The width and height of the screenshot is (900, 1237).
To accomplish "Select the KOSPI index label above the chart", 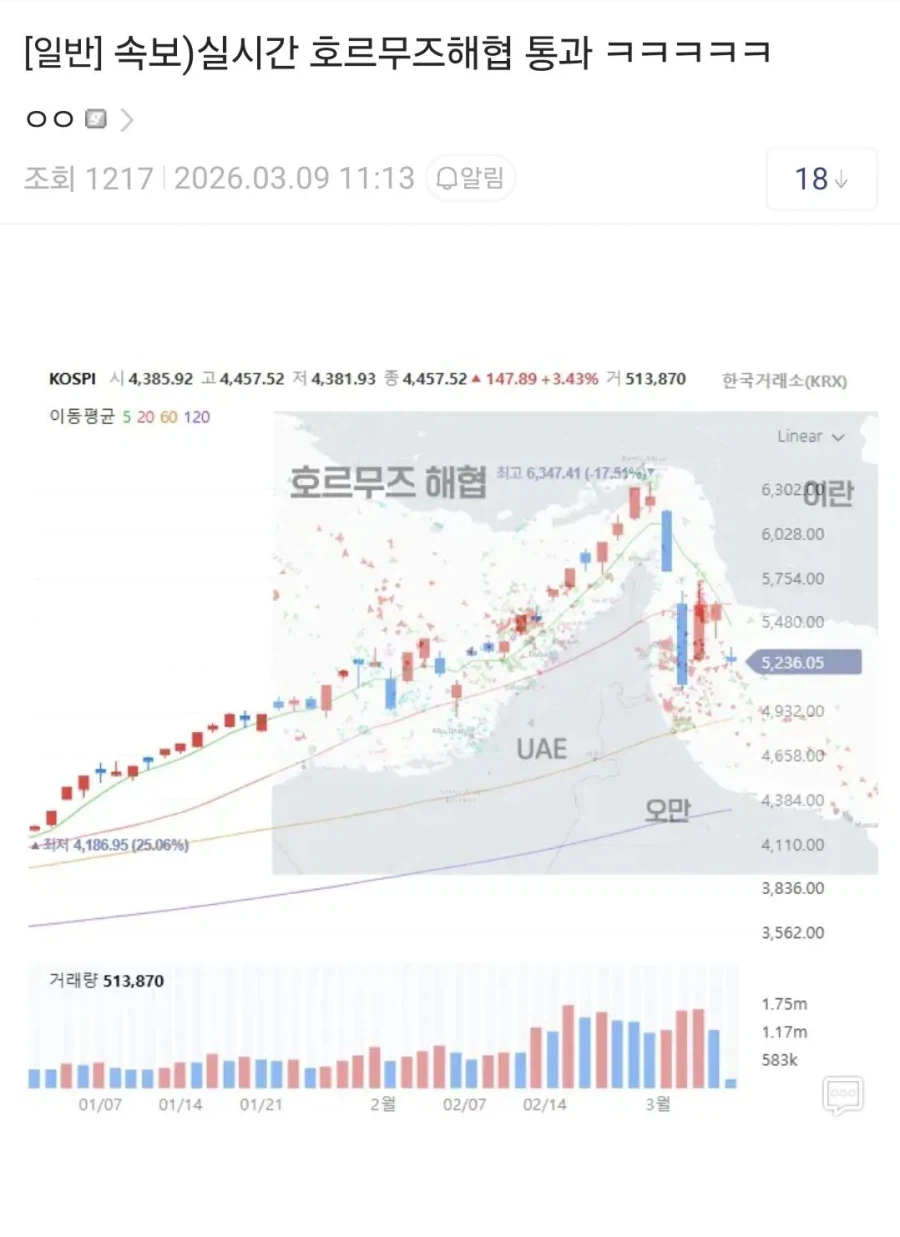I will (x=75, y=379).
